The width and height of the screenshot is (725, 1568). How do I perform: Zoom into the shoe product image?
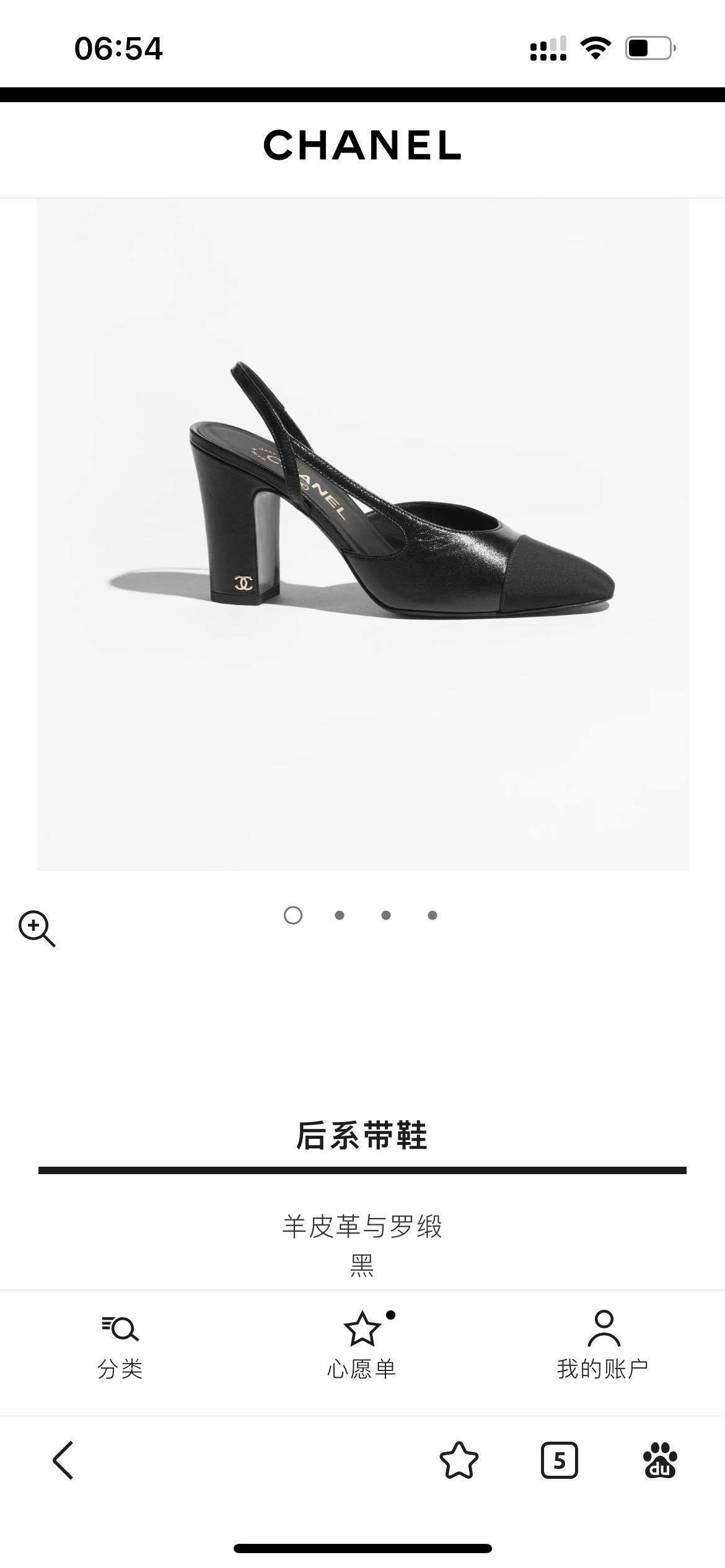click(37, 928)
